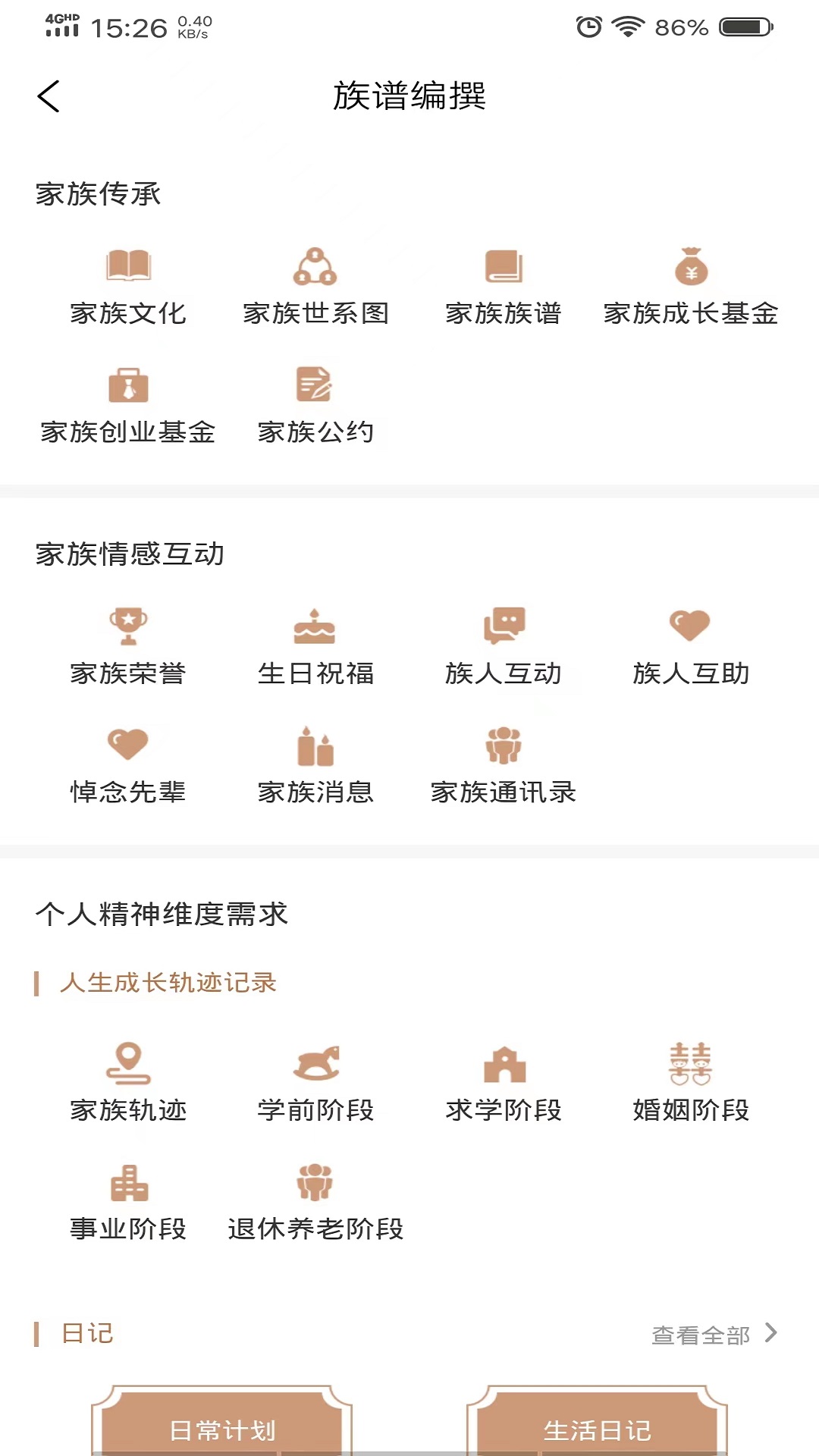
Task: Select 家族创业基金
Action: coord(128,406)
